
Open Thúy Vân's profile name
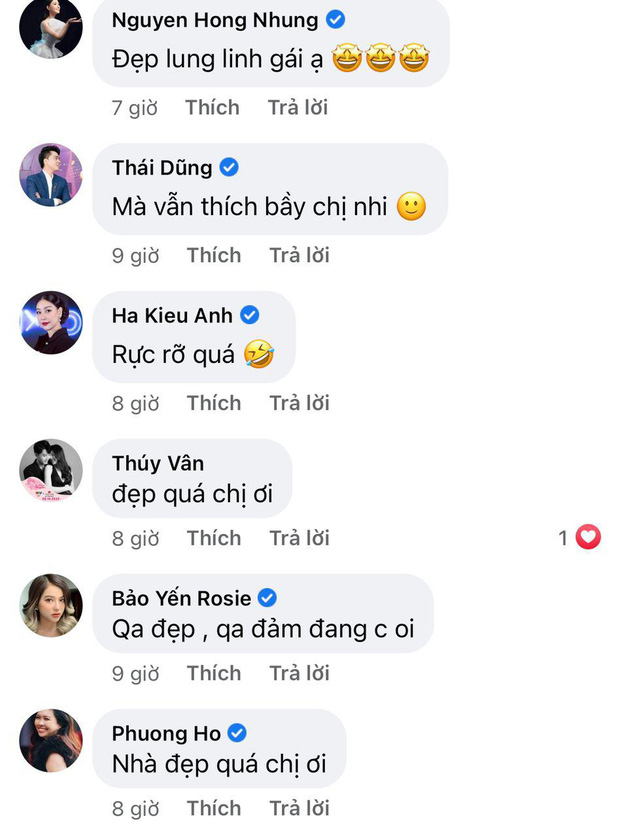[x=158, y=463]
